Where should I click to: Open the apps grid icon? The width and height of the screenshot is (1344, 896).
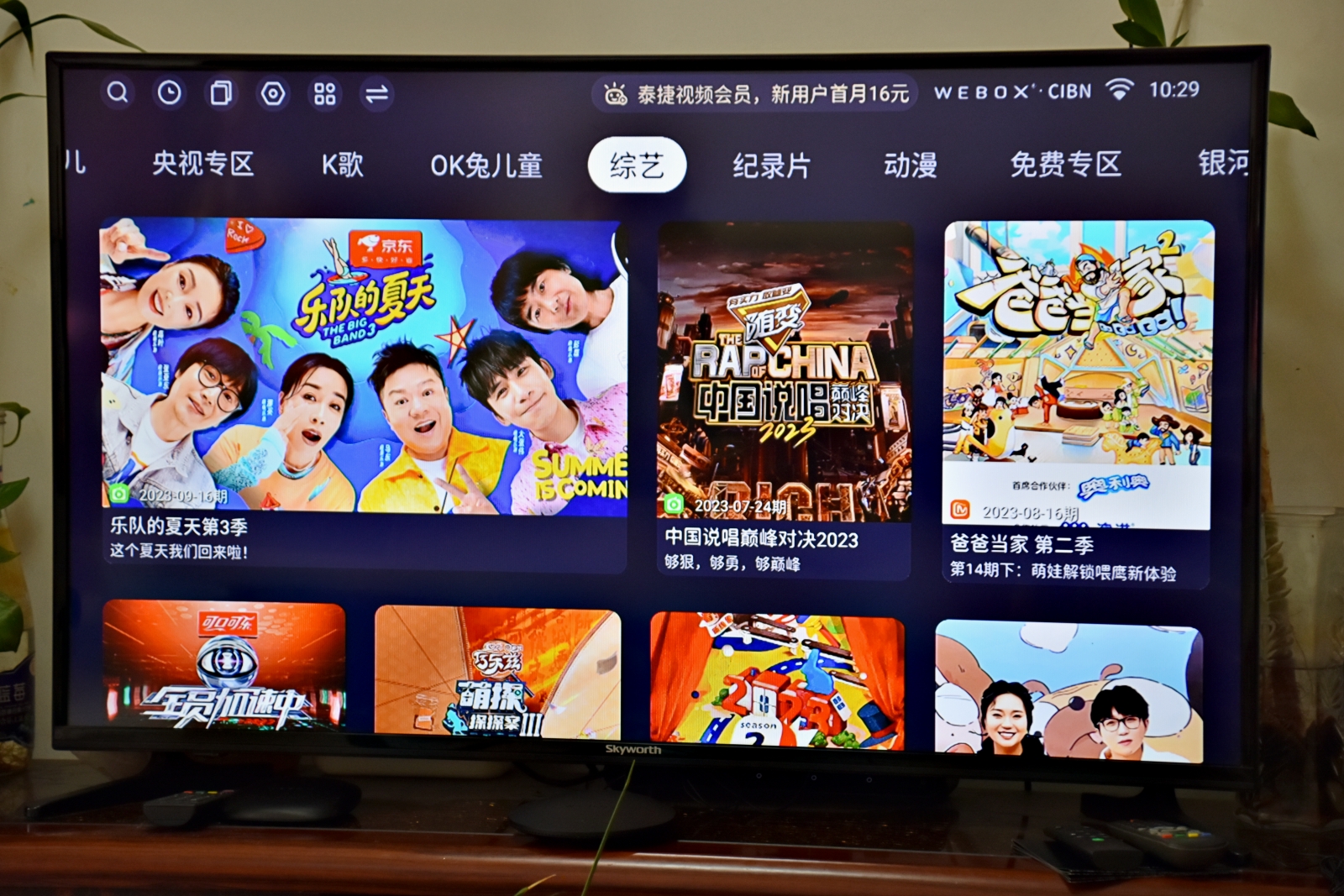coord(325,94)
